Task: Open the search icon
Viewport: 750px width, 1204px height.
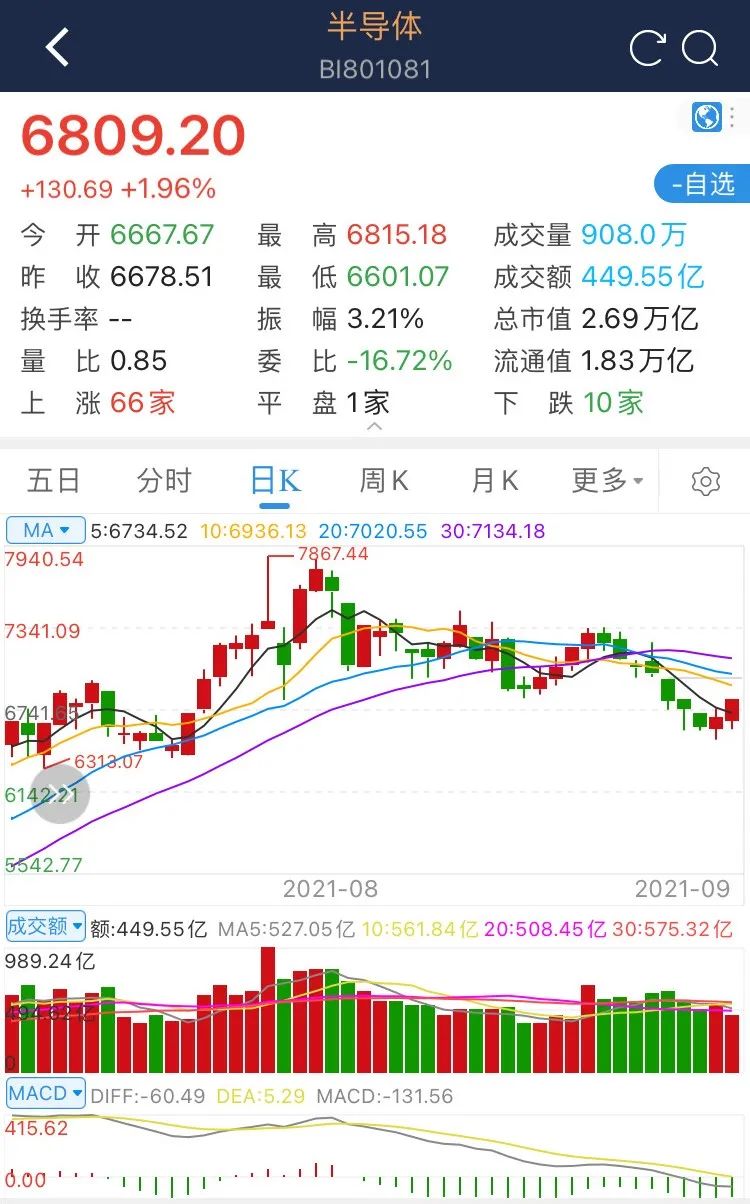Action: (x=701, y=47)
